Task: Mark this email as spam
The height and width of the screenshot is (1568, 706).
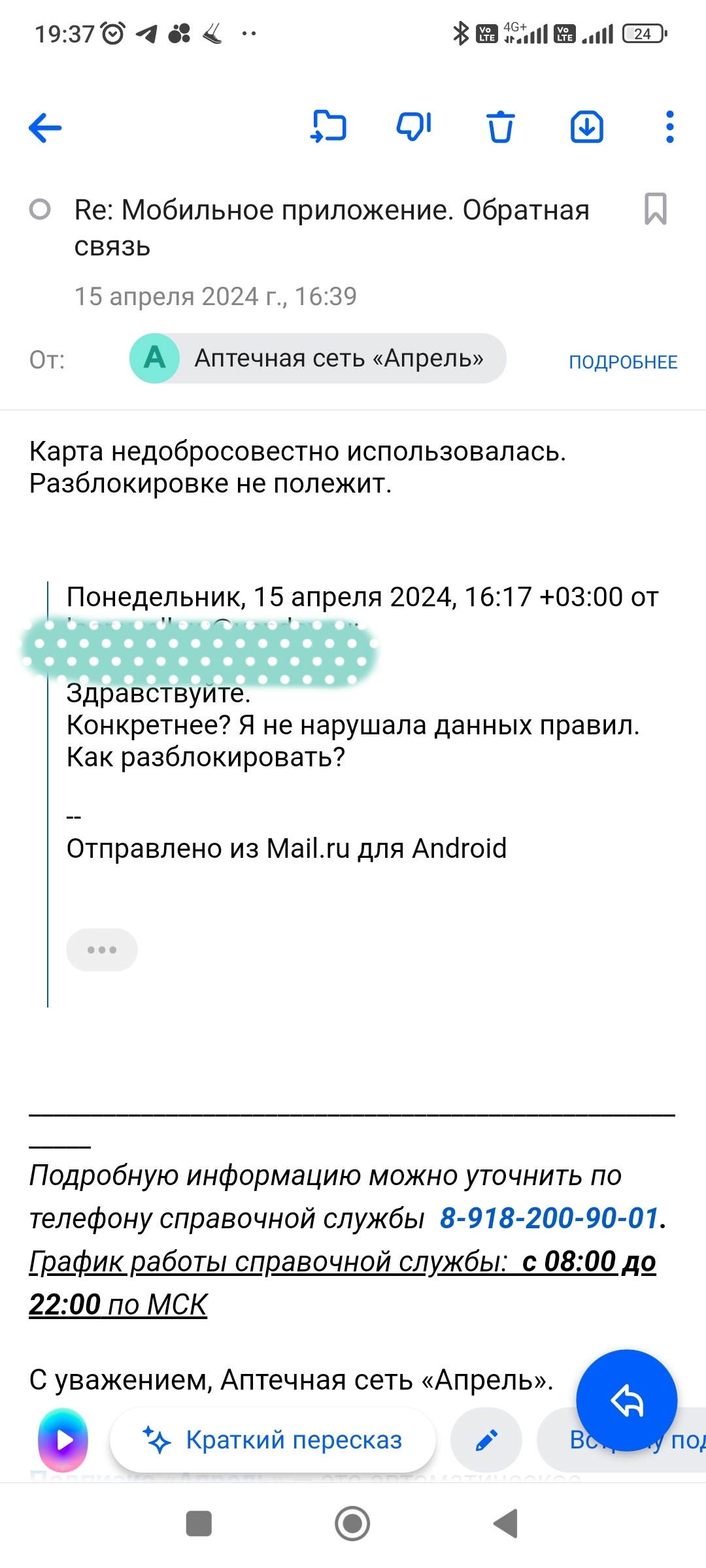Action: [414, 127]
